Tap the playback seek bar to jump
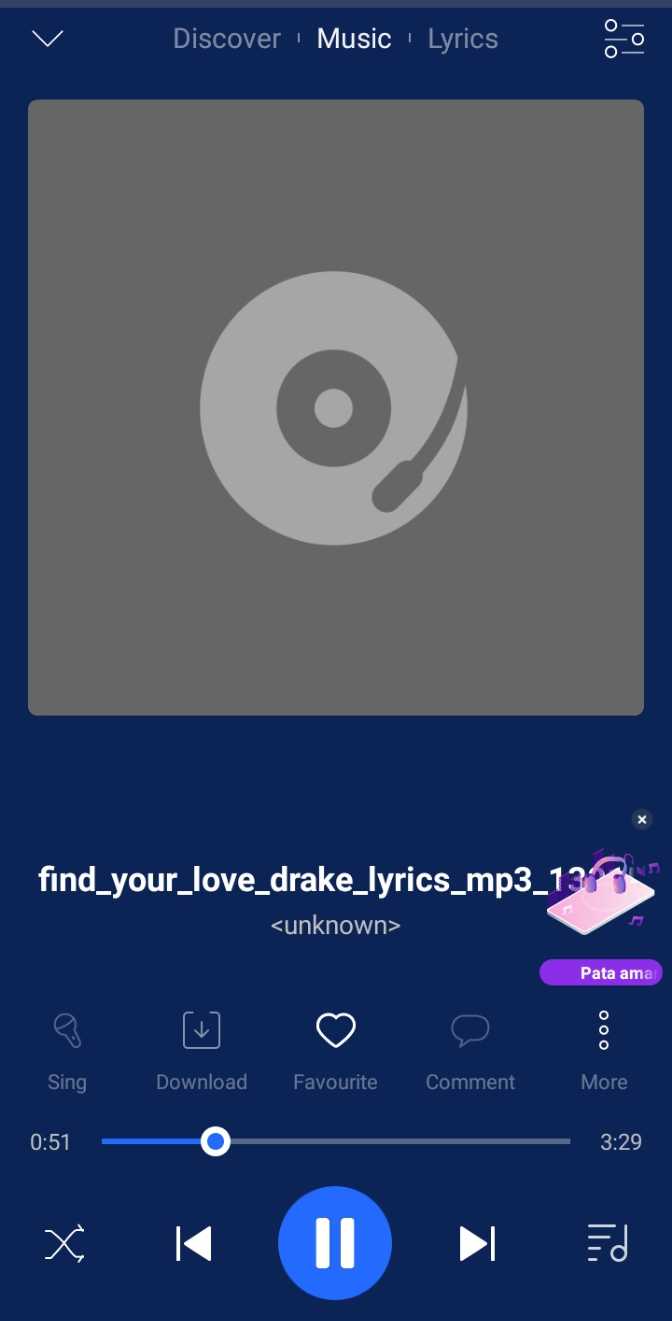Image resolution: width=672 pixels, height=1321 pixels. click(x=336, y=1141)
